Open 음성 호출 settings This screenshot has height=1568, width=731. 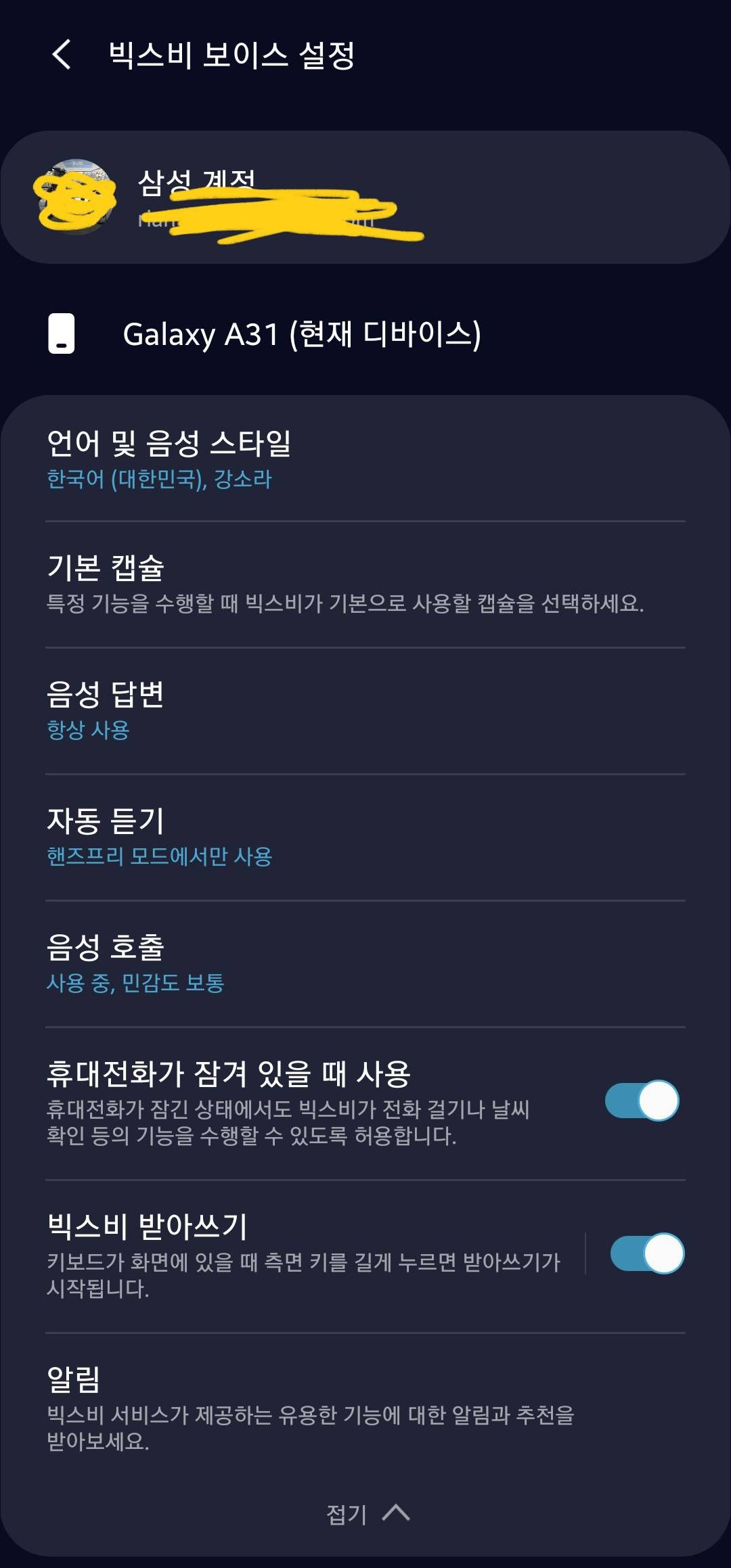365,963
